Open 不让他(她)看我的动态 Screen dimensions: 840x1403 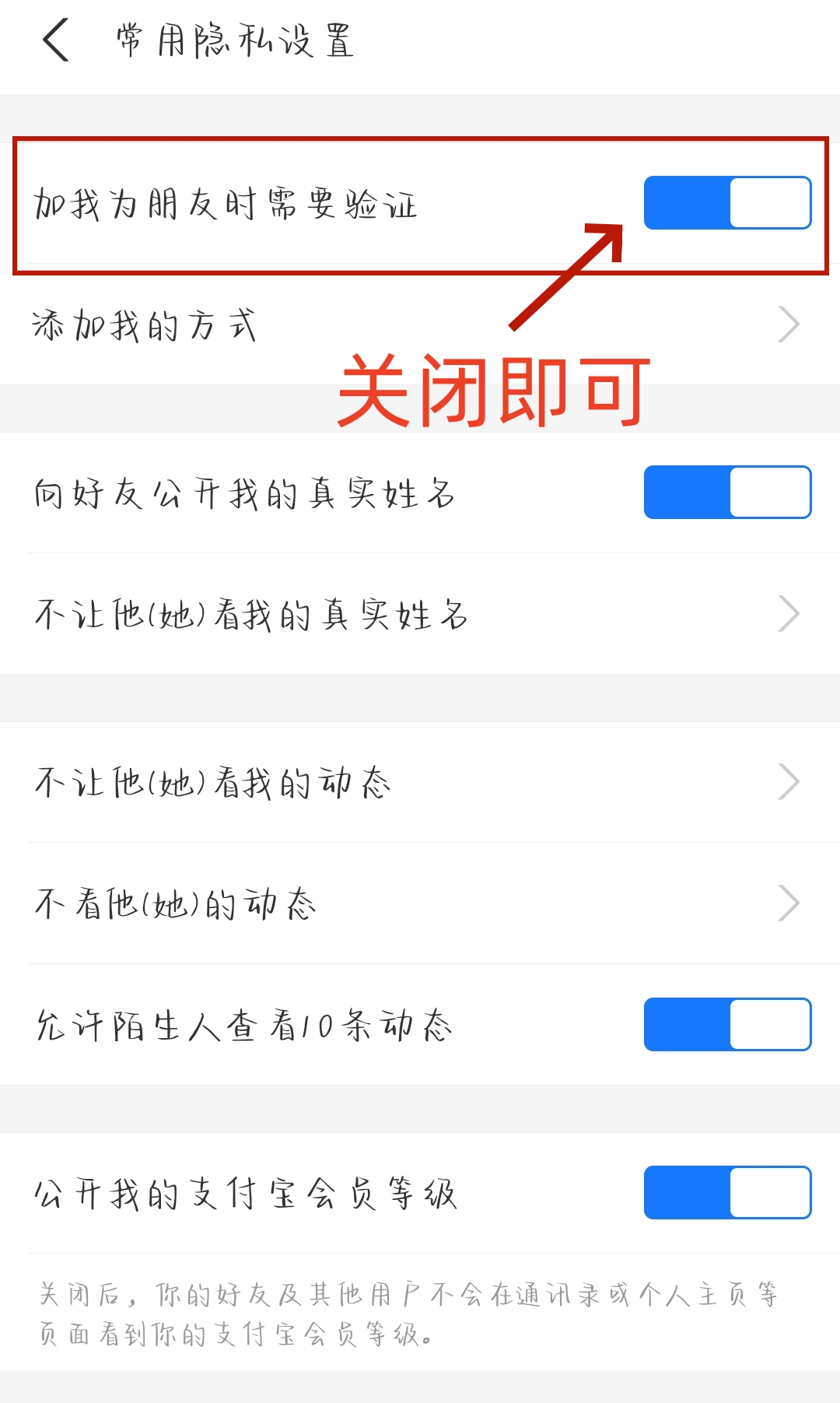pos(420,782)
